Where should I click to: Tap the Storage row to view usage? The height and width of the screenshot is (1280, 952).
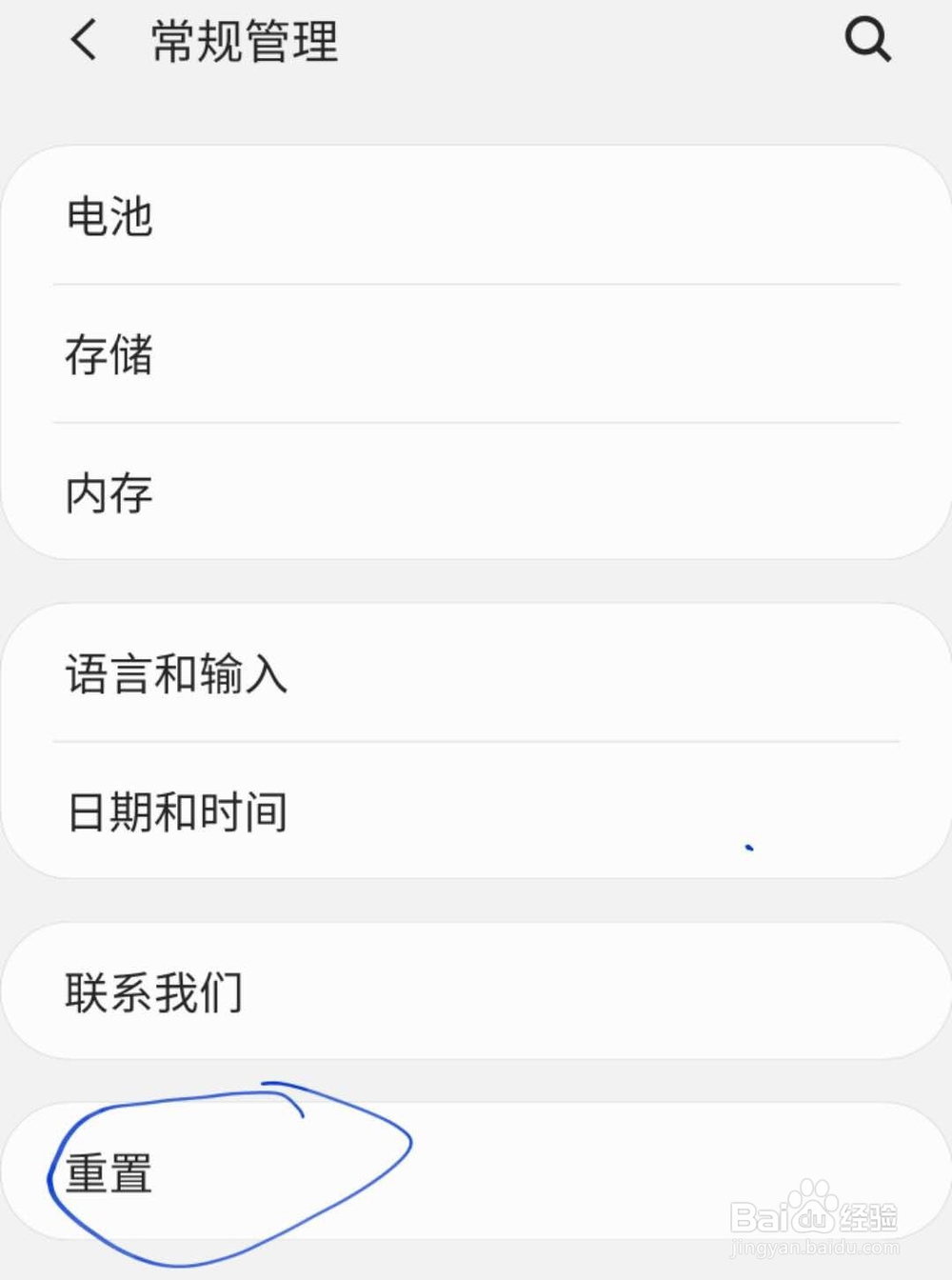pos(381,356)
